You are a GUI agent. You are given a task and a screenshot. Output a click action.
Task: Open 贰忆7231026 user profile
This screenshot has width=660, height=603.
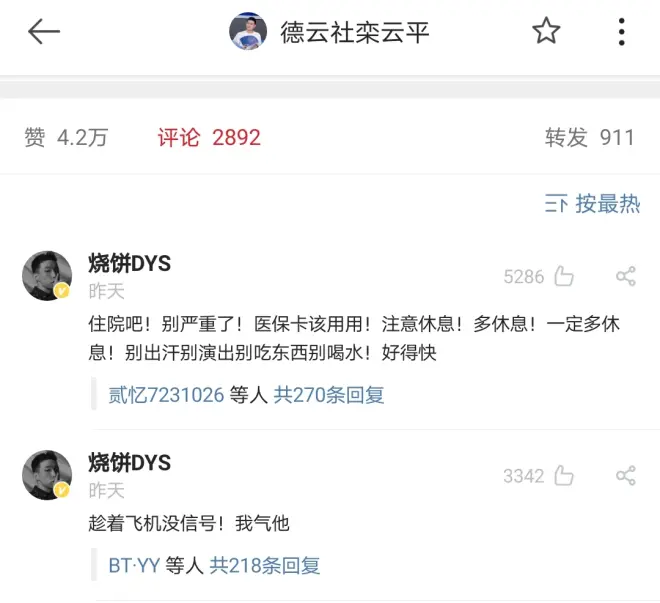pos(166,395)
